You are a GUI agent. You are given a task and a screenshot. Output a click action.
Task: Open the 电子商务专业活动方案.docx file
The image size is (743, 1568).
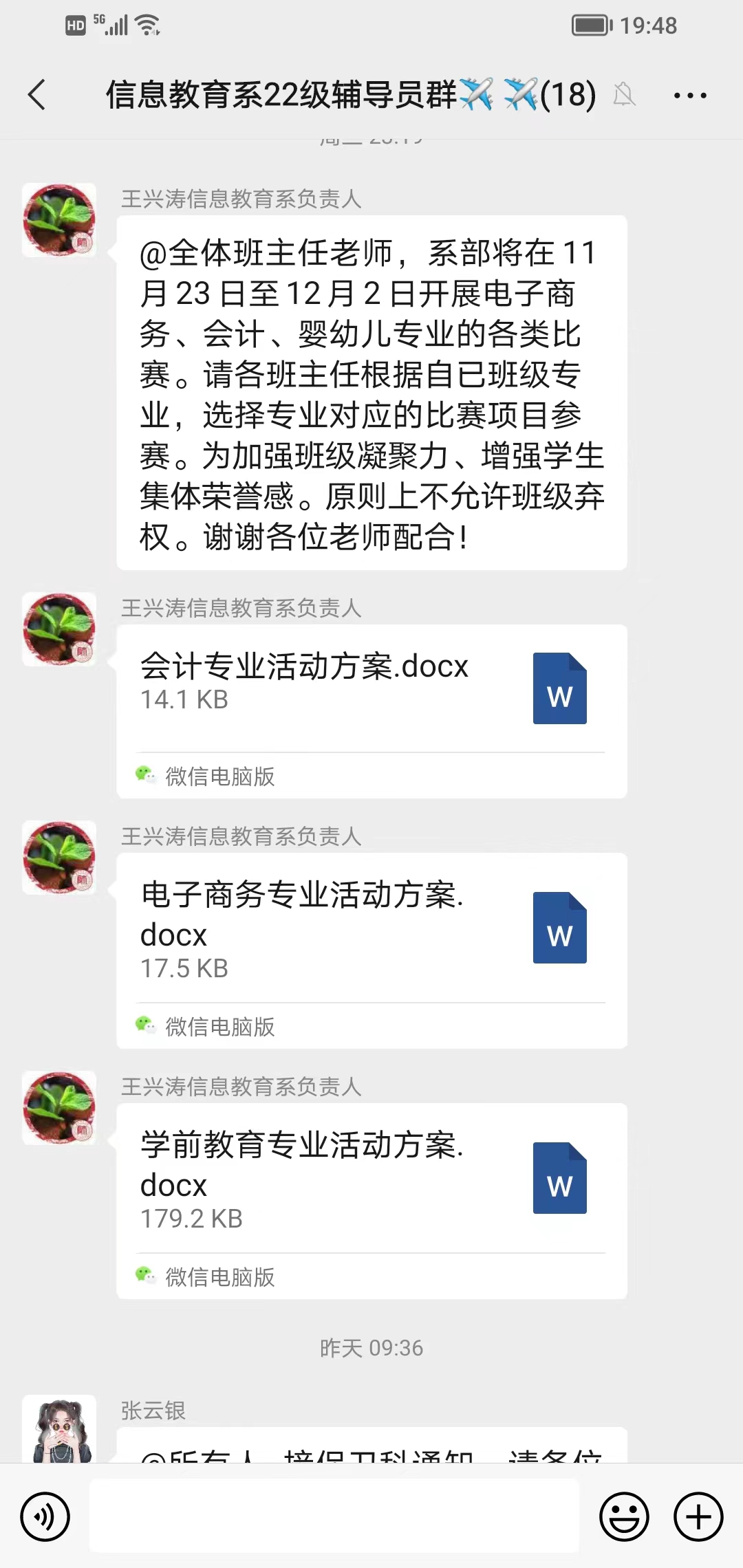(x=371, y=928)
